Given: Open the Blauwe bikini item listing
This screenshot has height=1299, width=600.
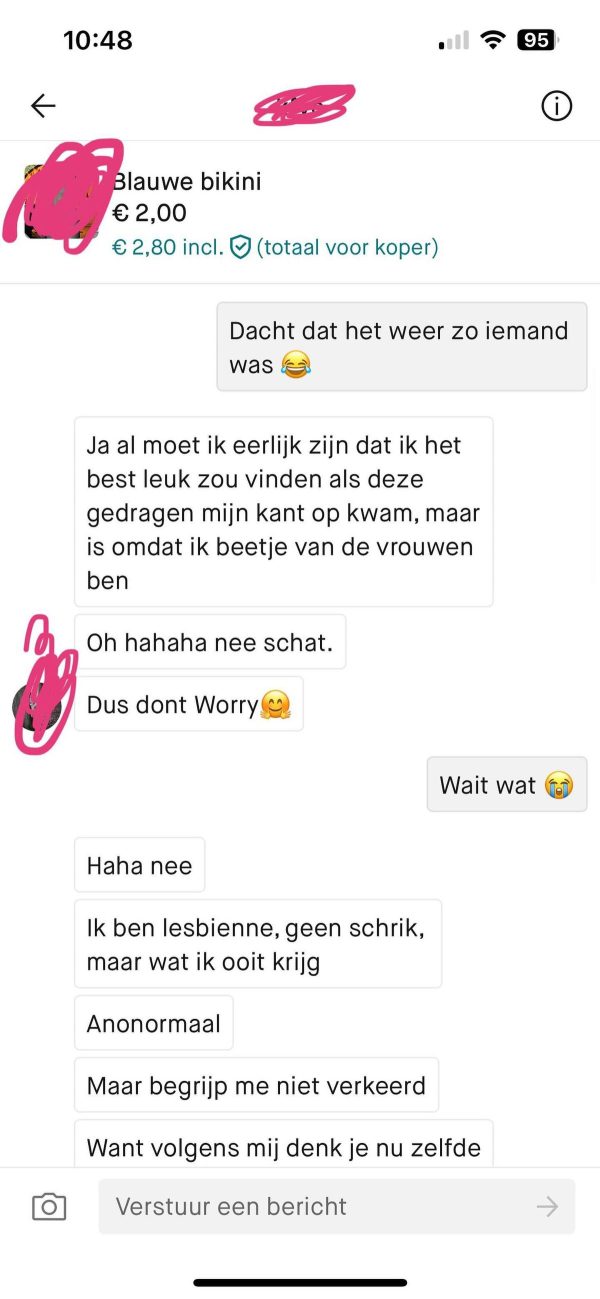Looking at the screenshot, I should click(187, 182).
